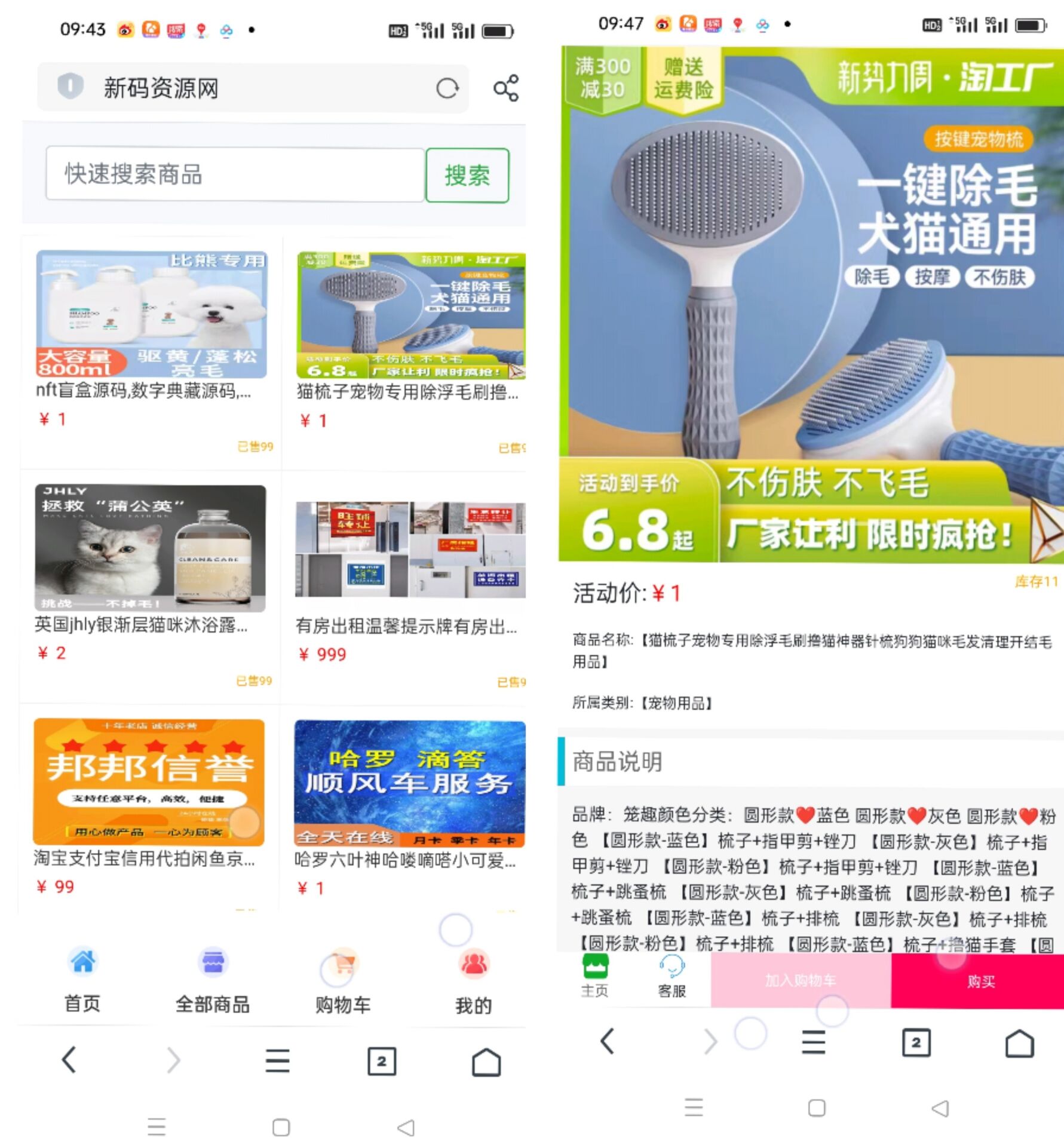Screen dimensions: 1064x1147
Task: Focus the 快速搜索商品 search field
Action: [x=235, y=174]
